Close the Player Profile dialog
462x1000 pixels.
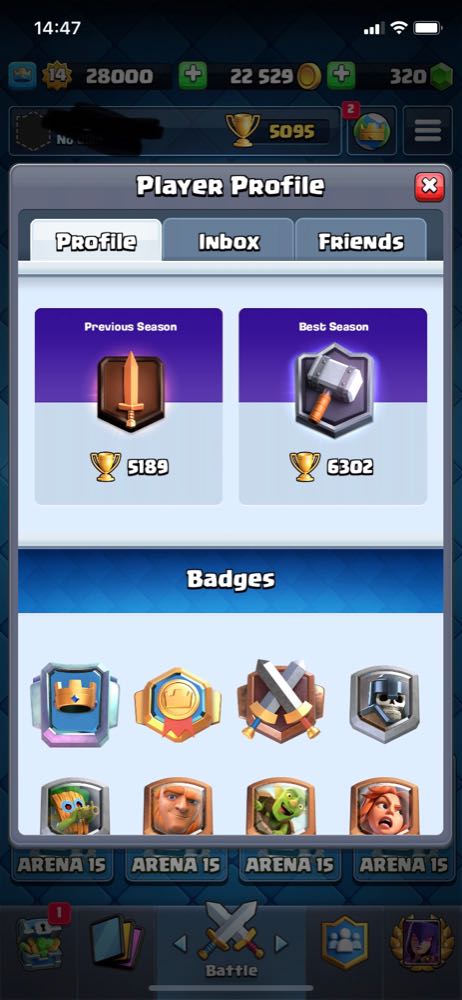pos(429,186)
